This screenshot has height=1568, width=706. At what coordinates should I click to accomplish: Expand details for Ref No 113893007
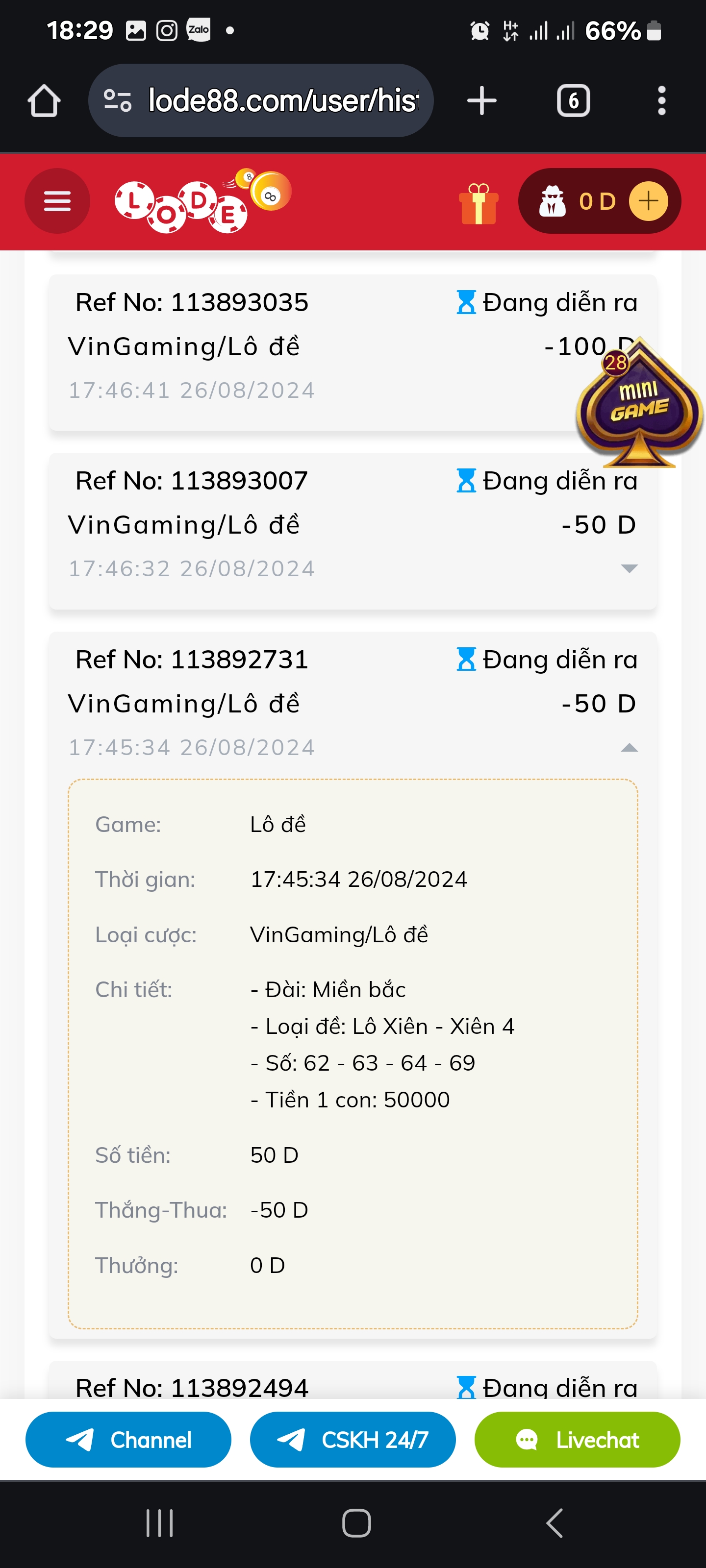tap(629, 568)
